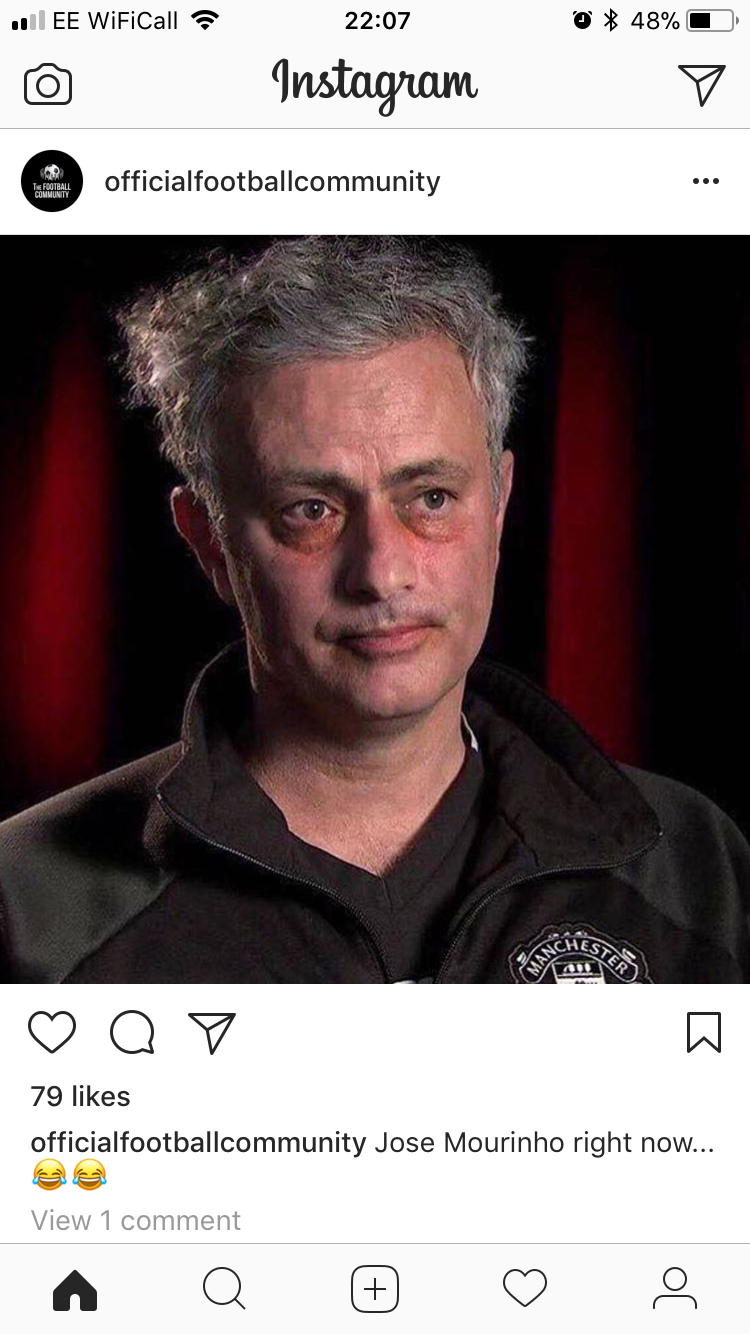Like the officialfootballcommunity post
The image size is (750, 1334).
pyautogui.click(x=52, y=1032)
